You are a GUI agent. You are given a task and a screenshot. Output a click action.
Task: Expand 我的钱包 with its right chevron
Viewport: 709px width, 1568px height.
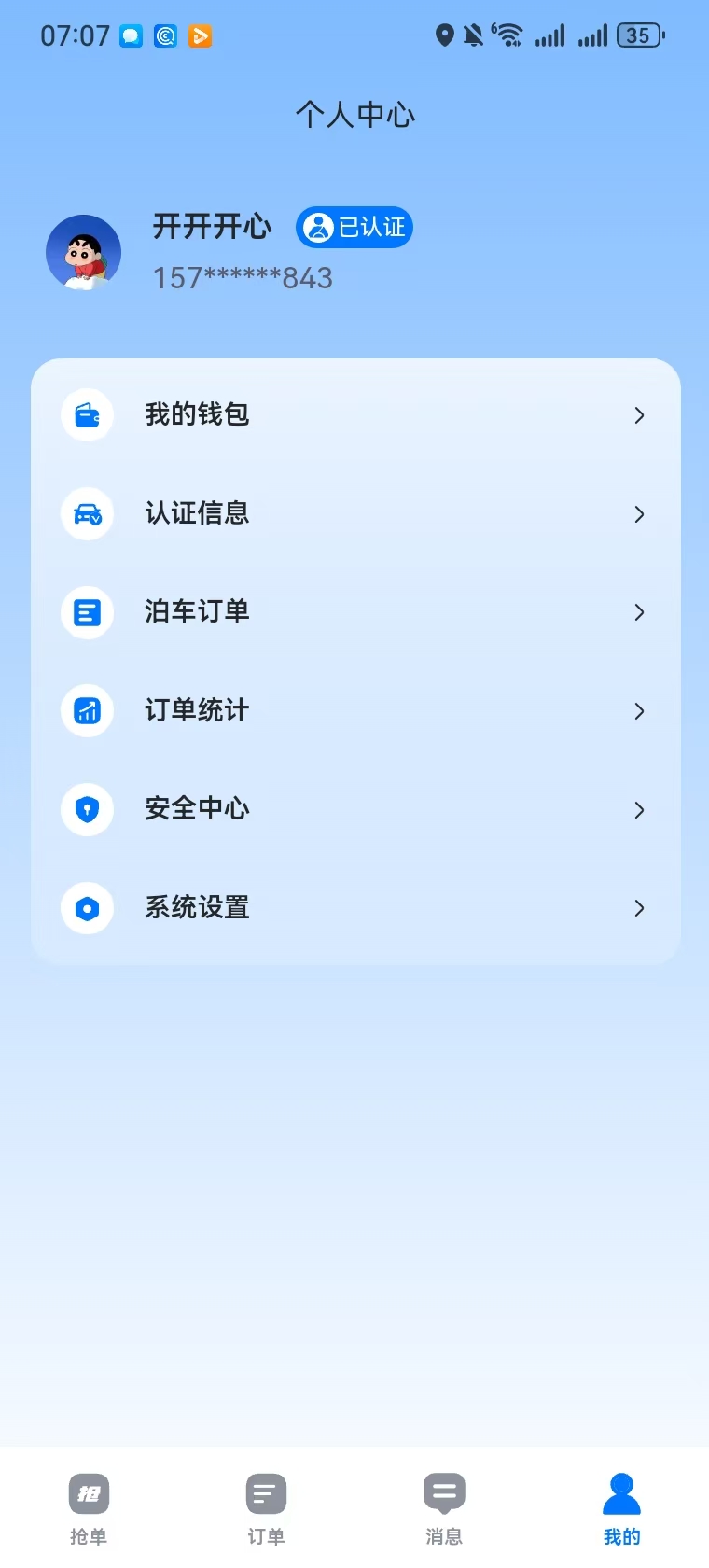[x=639, y=414]
